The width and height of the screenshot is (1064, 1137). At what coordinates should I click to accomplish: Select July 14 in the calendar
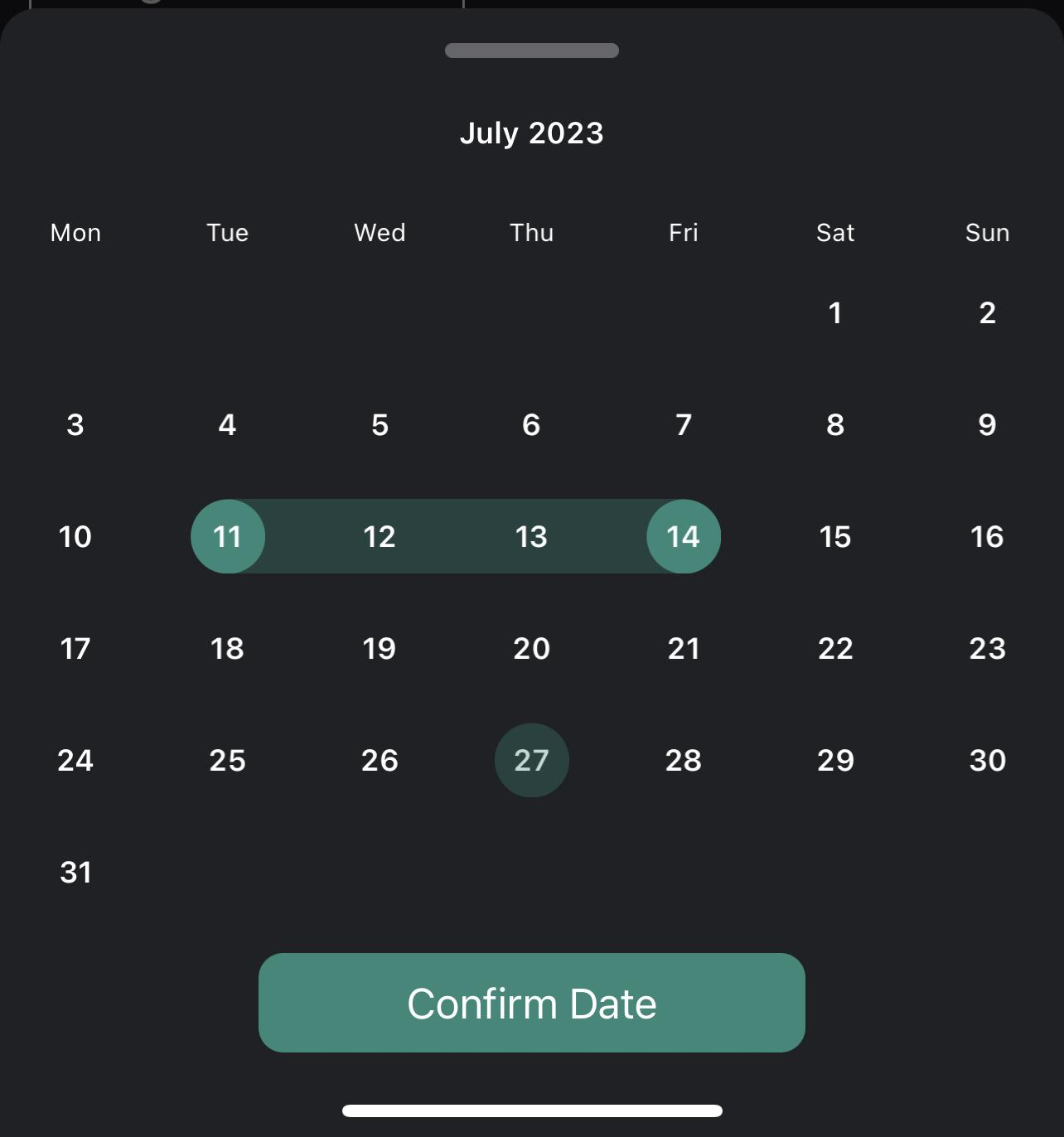tap(683, 536)
